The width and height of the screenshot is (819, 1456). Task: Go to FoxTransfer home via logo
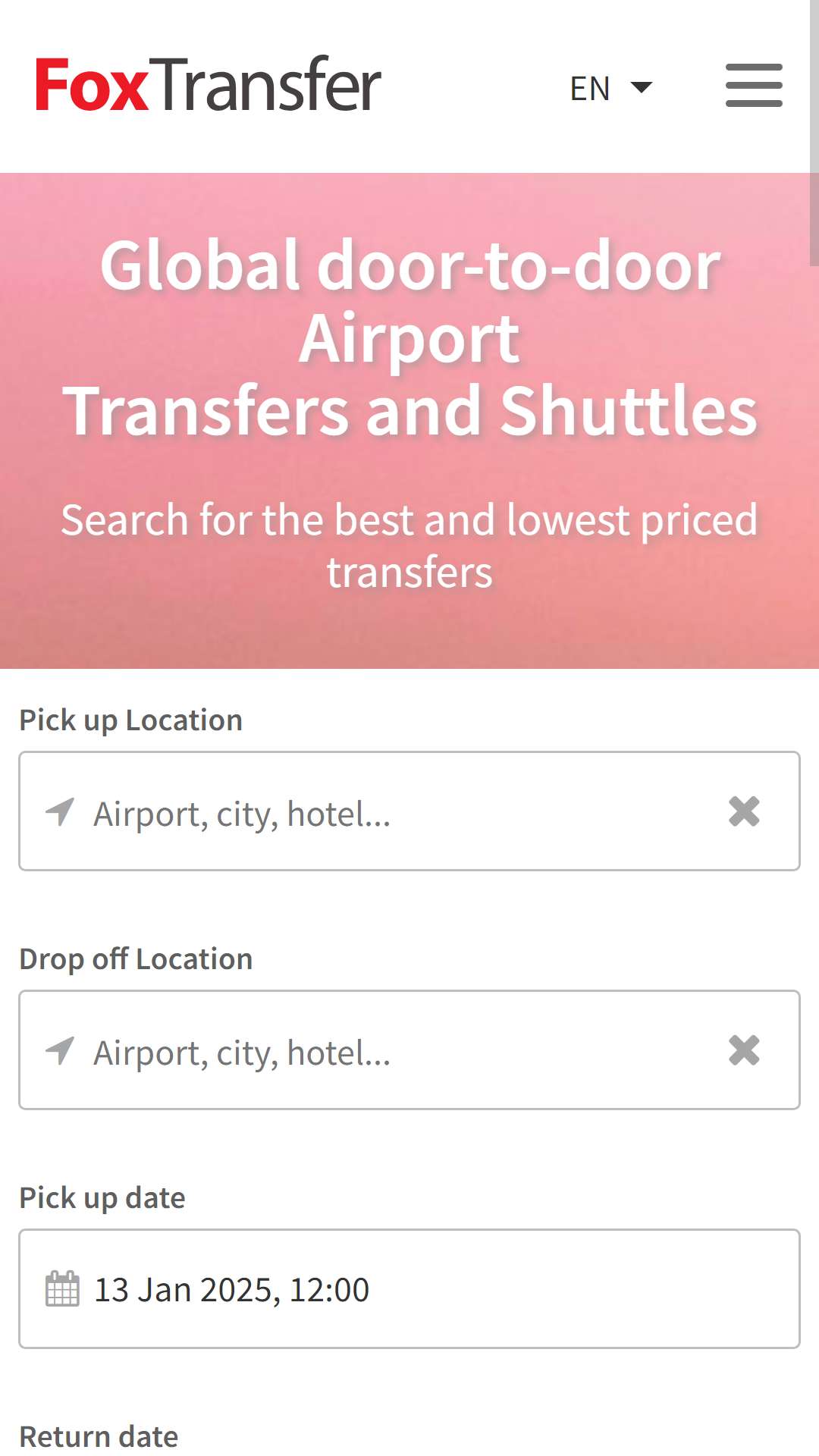click(x=208, y=84)
